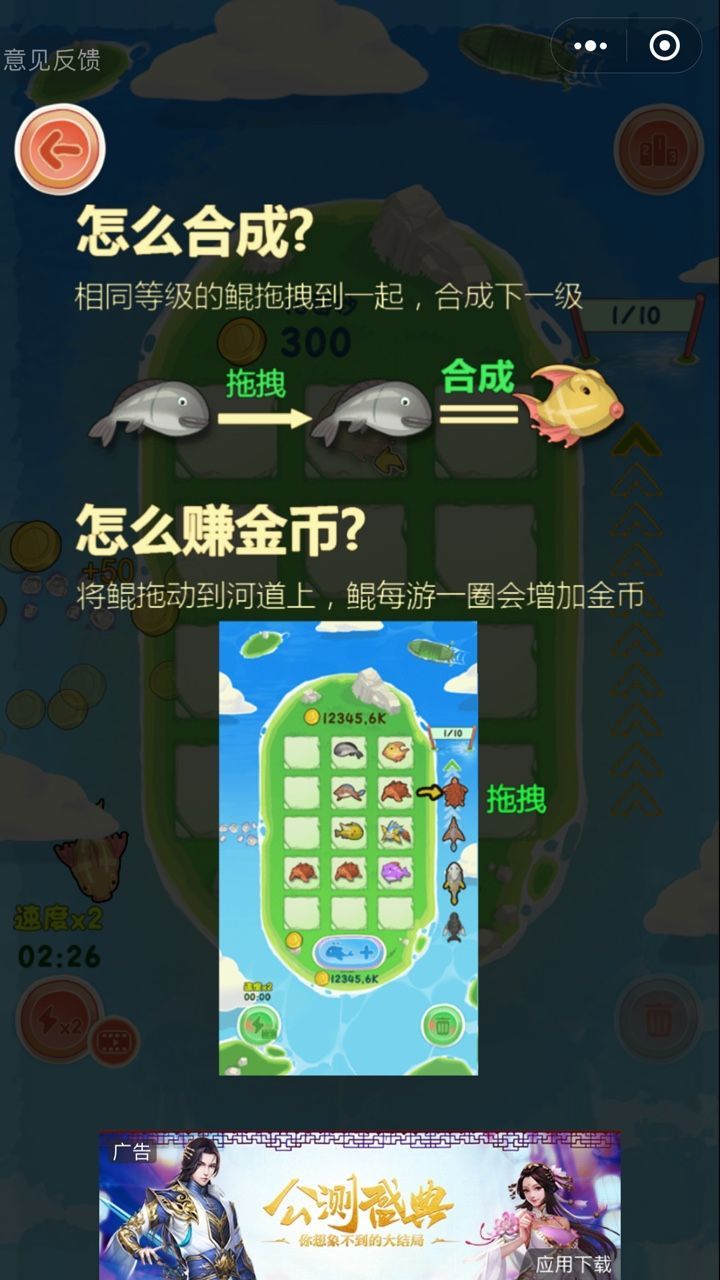Tap the 广告 advertisement label
Image resolution: width=720 pixels, height=1280 pixels.
point(128,1152)
